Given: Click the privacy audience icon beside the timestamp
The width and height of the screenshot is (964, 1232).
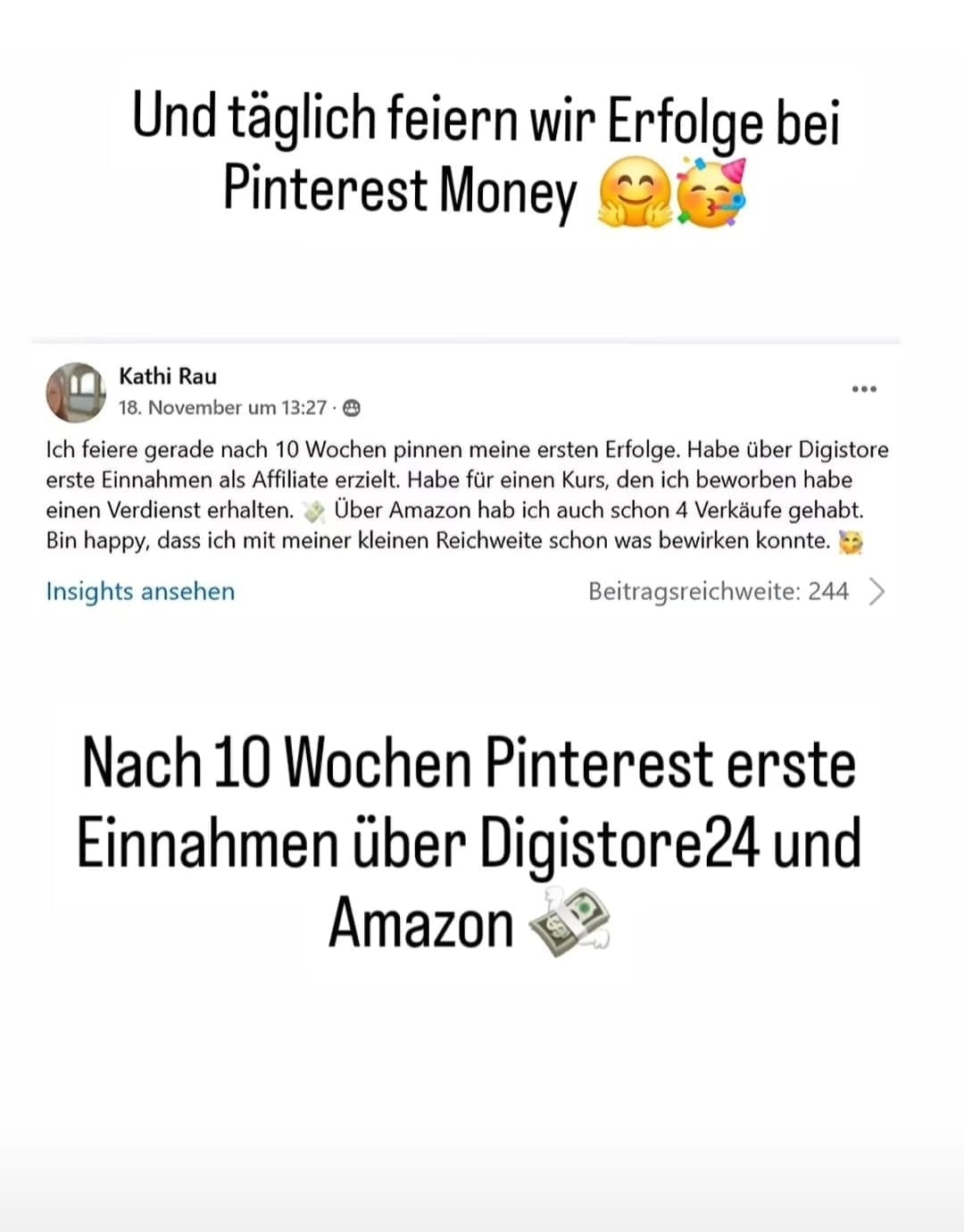Looking at the screenshot, I should pyautogui.click(x=352, y=408).
